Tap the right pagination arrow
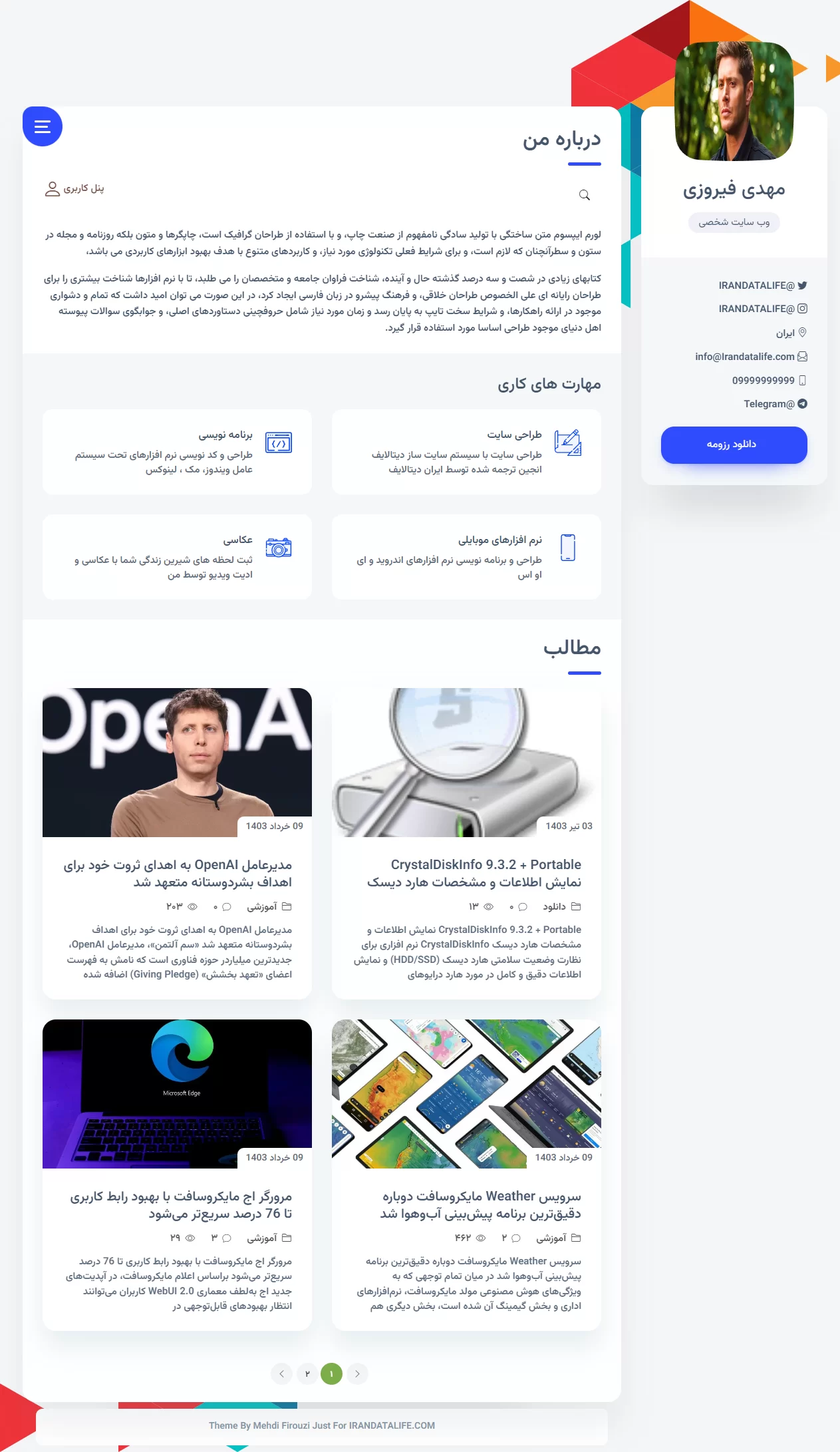The width and height of the screenshot is (840, 1452). coord(357,1373)
